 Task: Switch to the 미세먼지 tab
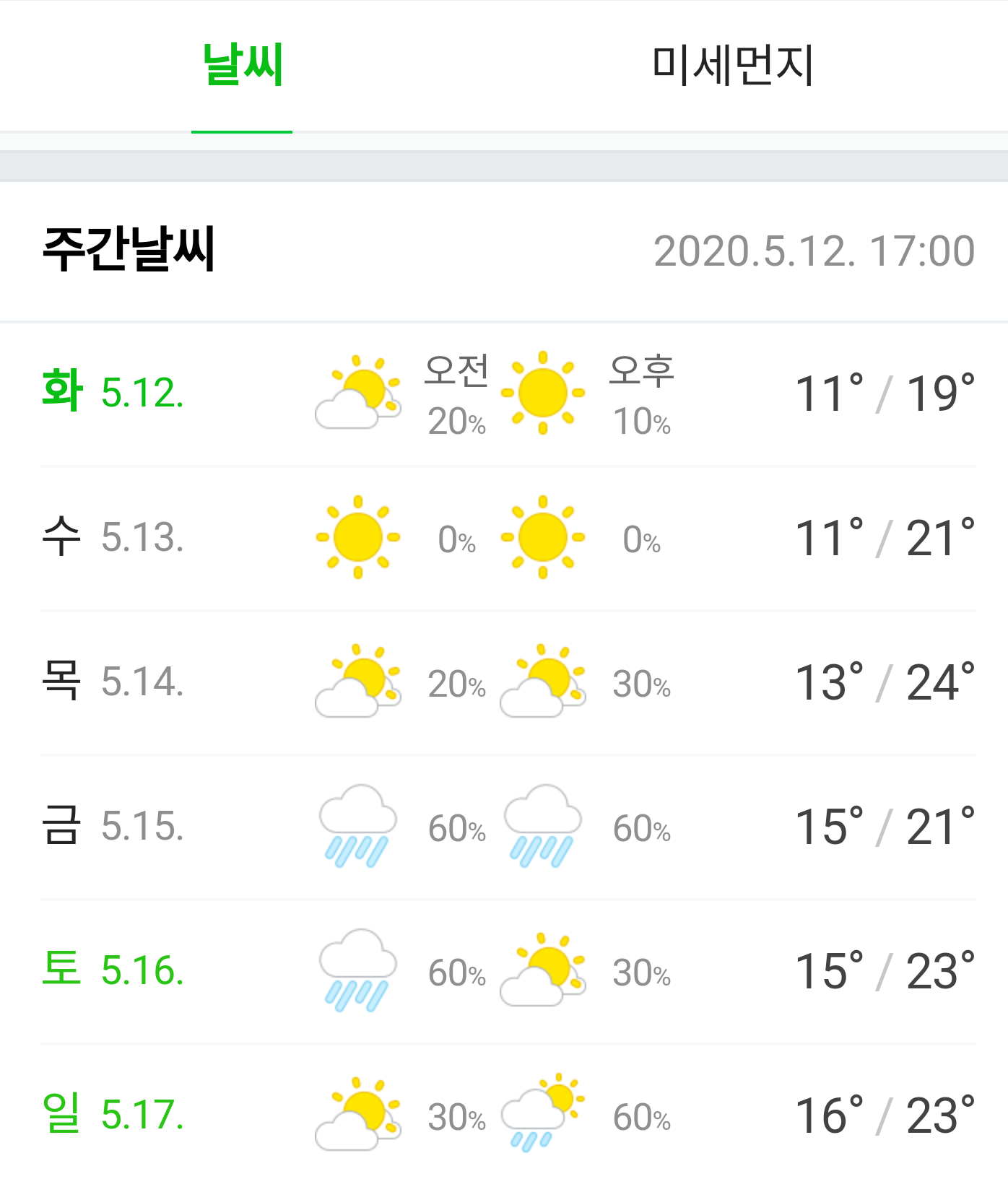pos(732,66)
